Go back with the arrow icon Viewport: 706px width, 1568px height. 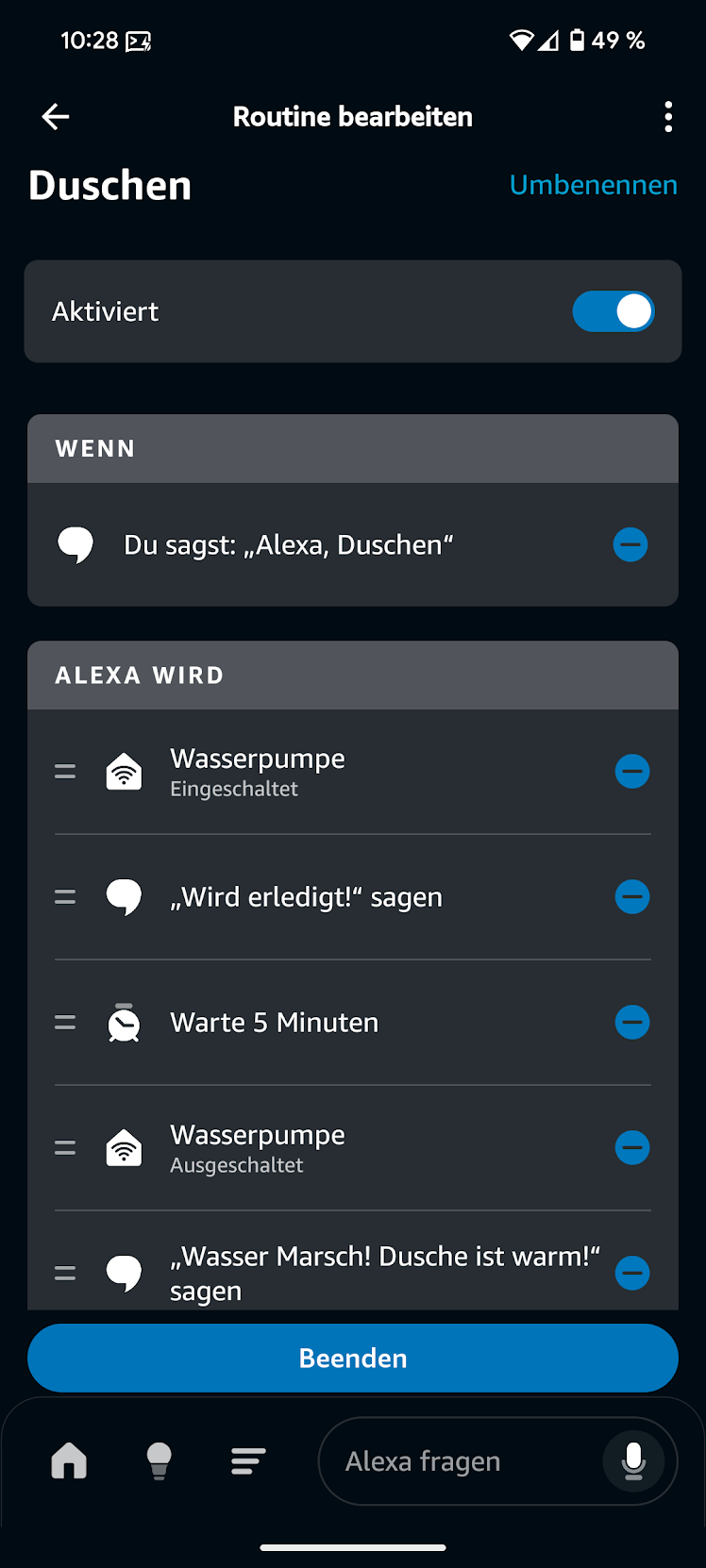[56, 117]
